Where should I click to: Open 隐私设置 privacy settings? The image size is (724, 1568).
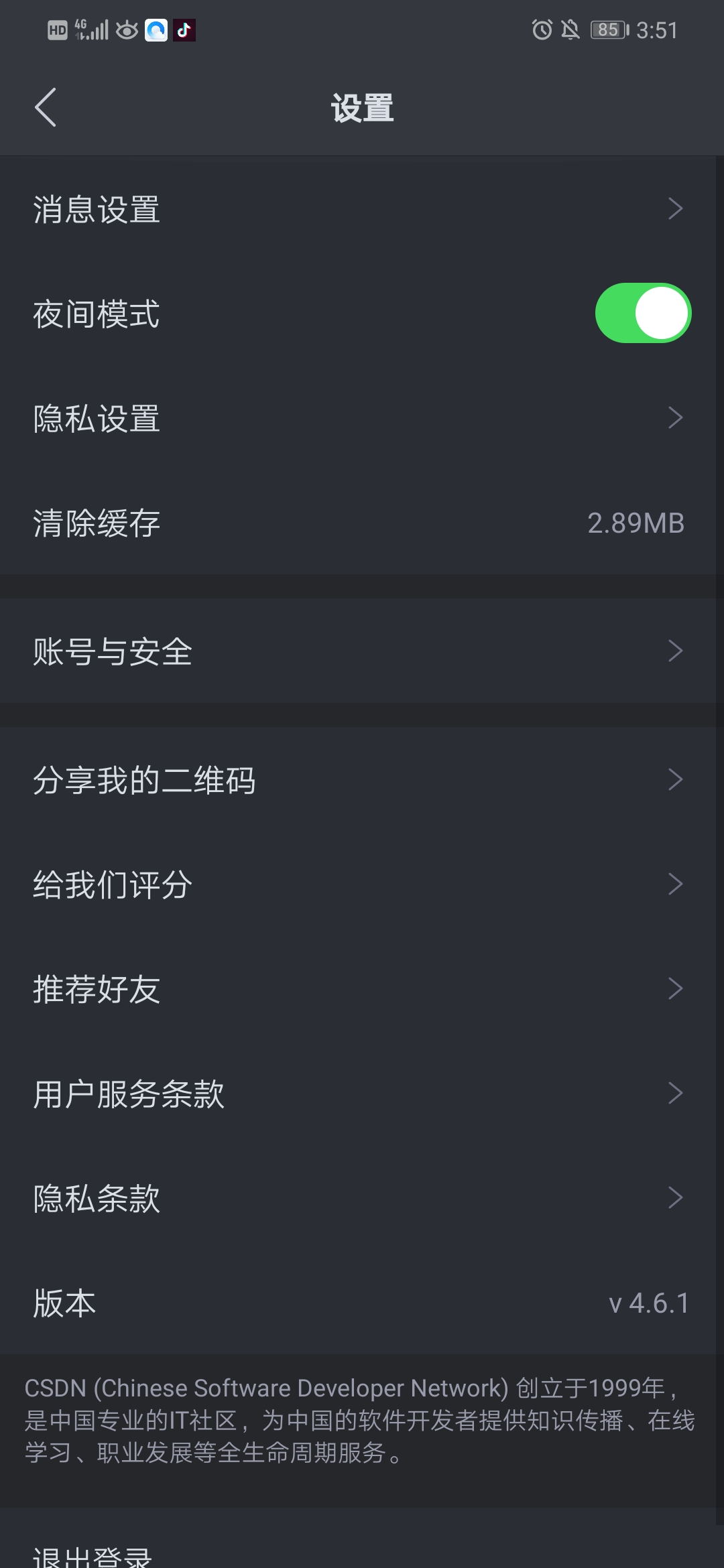click(362, 418)
